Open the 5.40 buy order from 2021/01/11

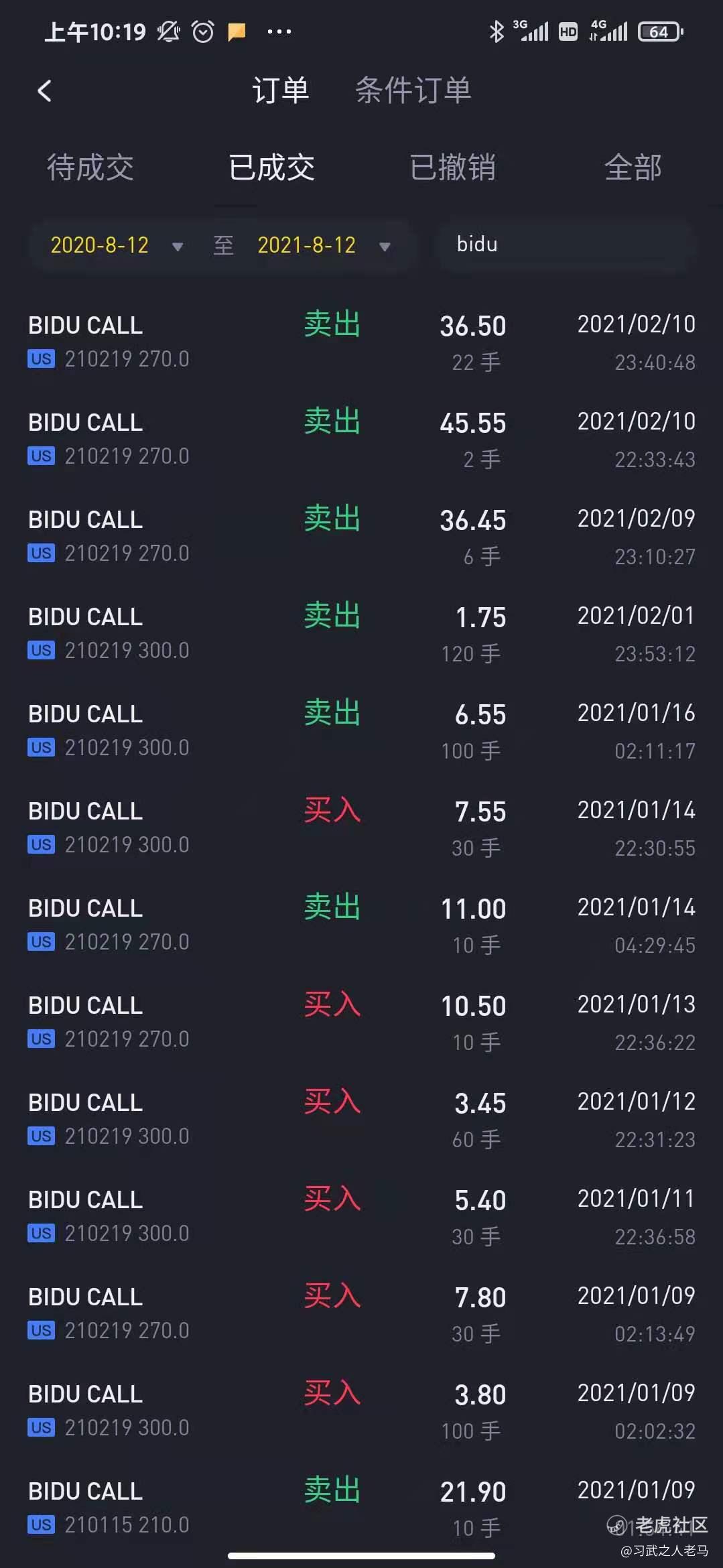coord(362,1218)
